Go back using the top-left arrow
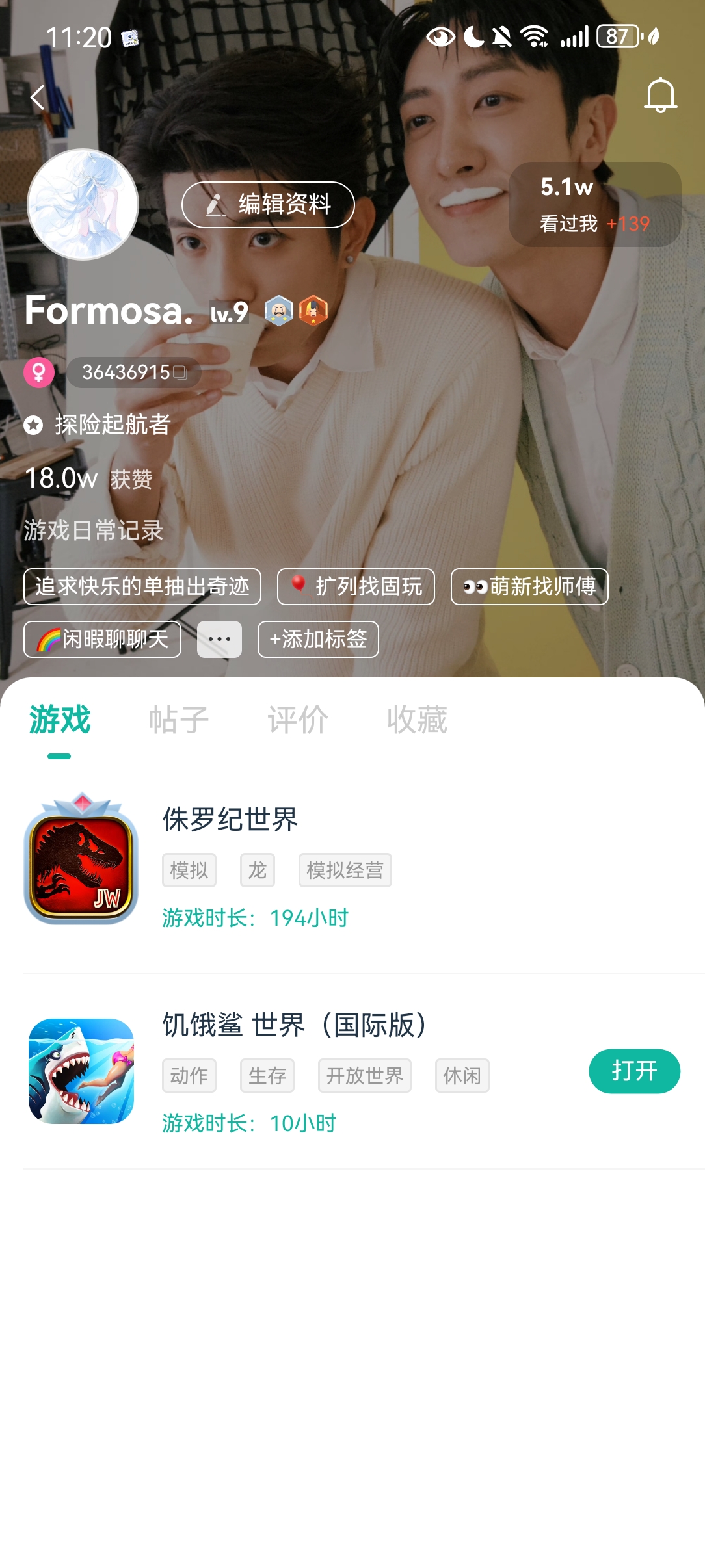This screenshot has height=1568, width=705. 38,98
